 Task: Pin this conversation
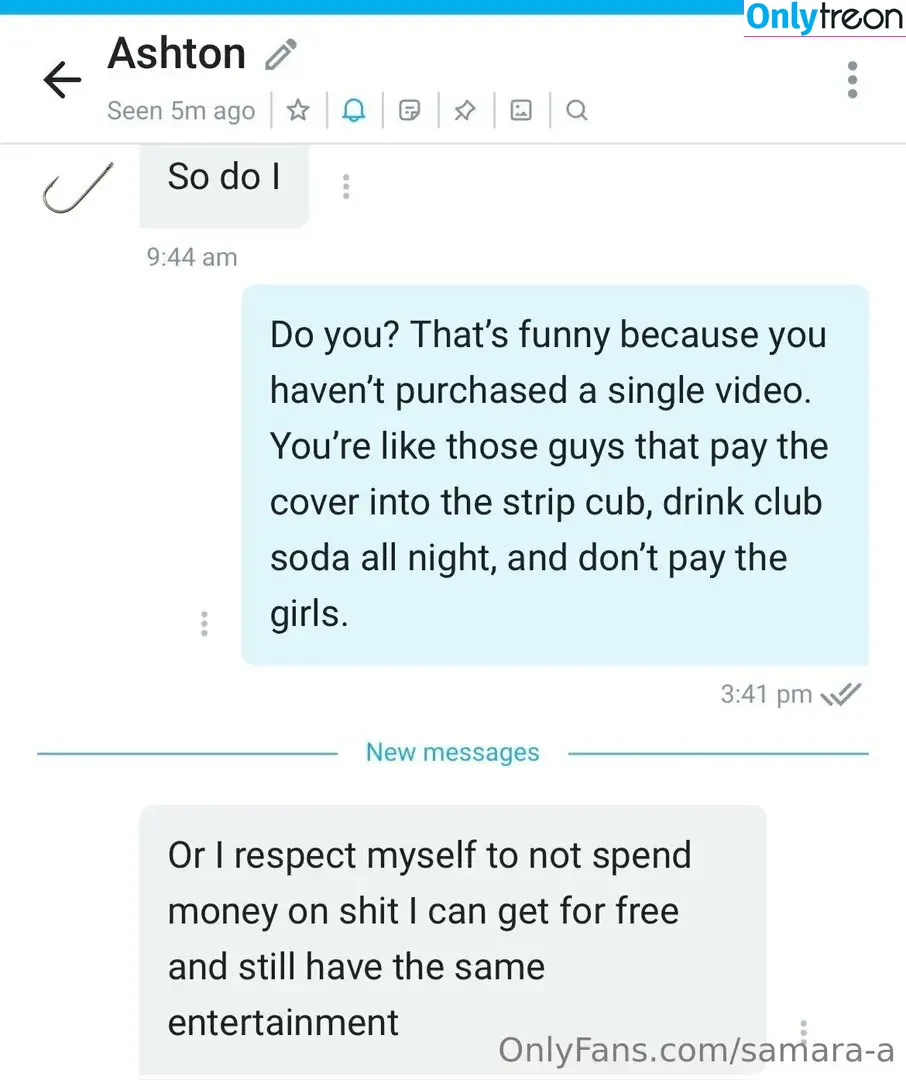tap(464, 111)
